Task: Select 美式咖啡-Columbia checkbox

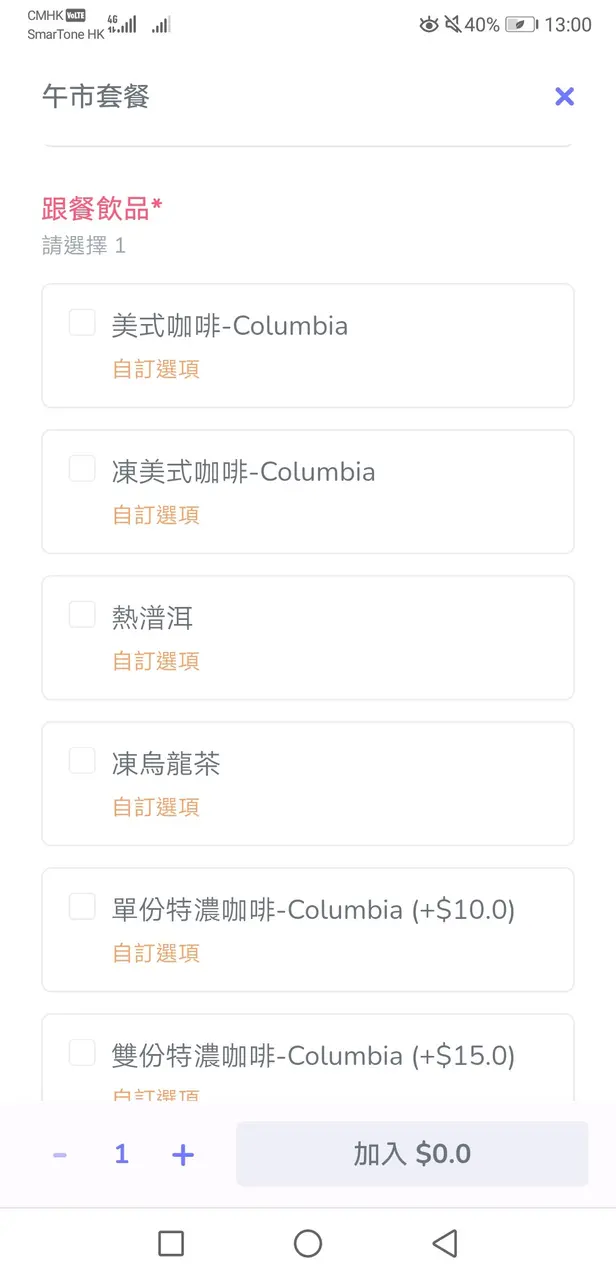Action: click(82, 323)
